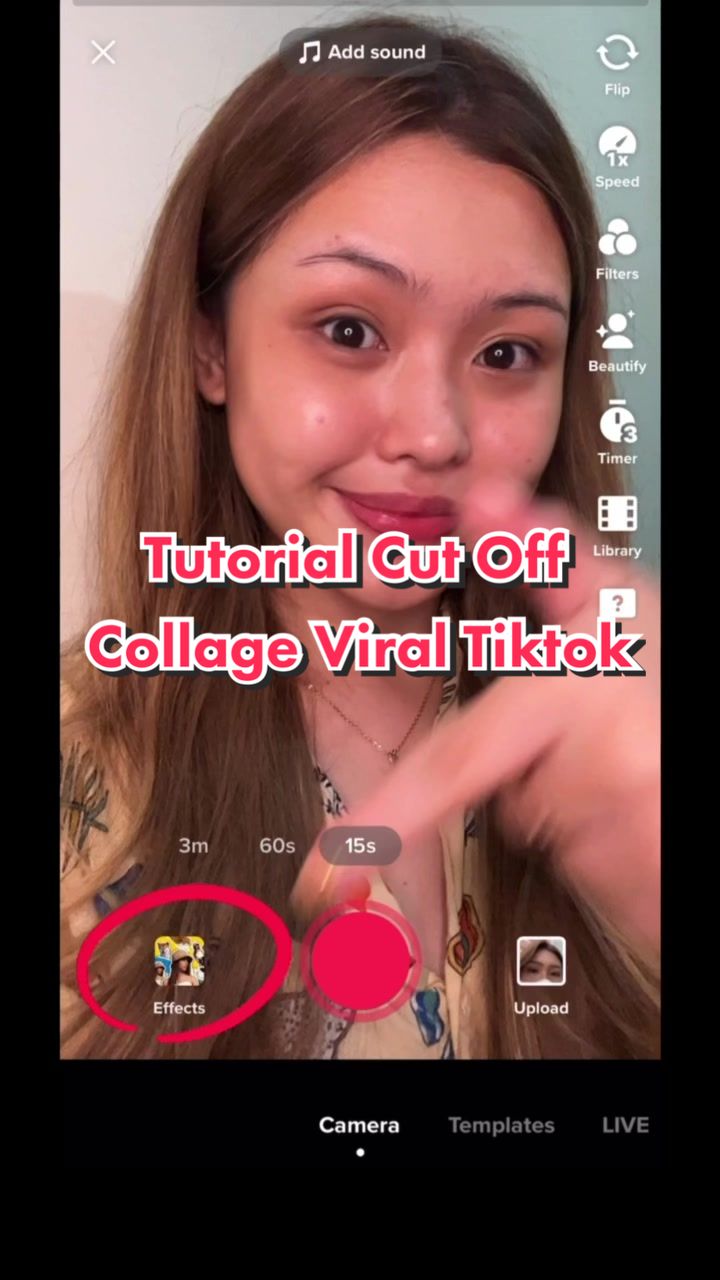720x1280 pixels.
Task: Close the camera screen
Action: coord(103,52)
